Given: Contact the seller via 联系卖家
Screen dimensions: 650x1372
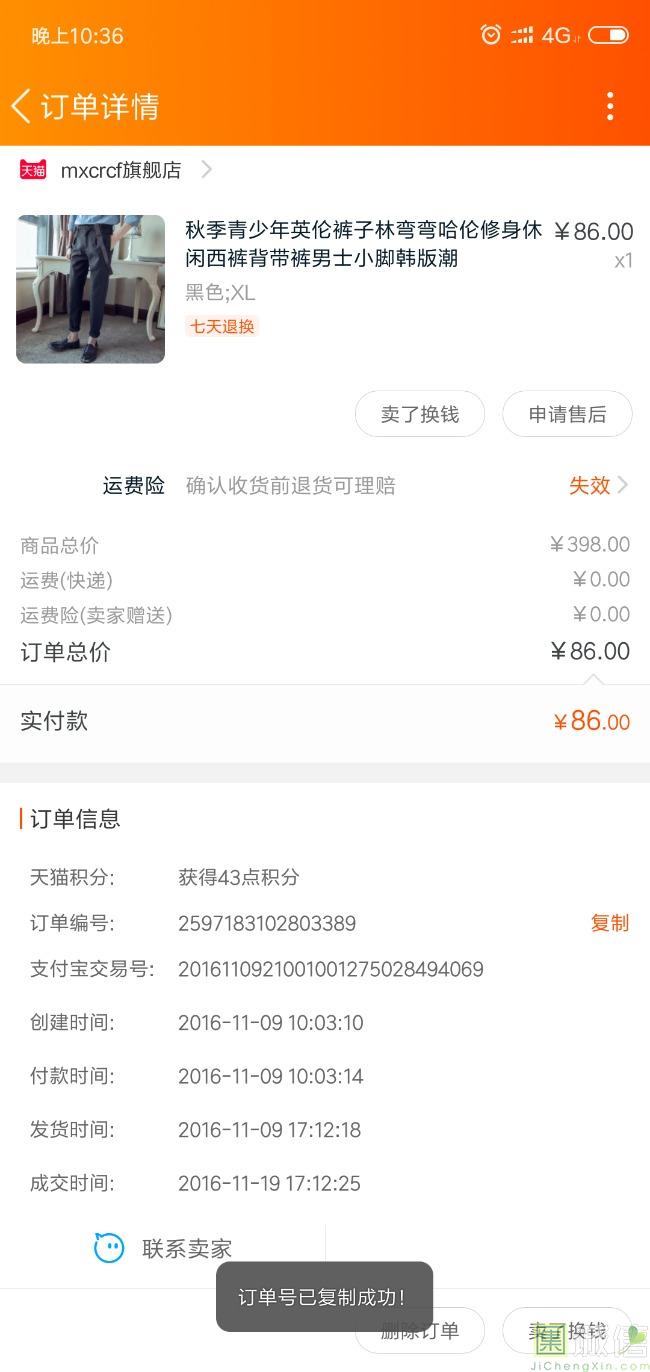Looking at the screenshot, I should click(163, 1248).
